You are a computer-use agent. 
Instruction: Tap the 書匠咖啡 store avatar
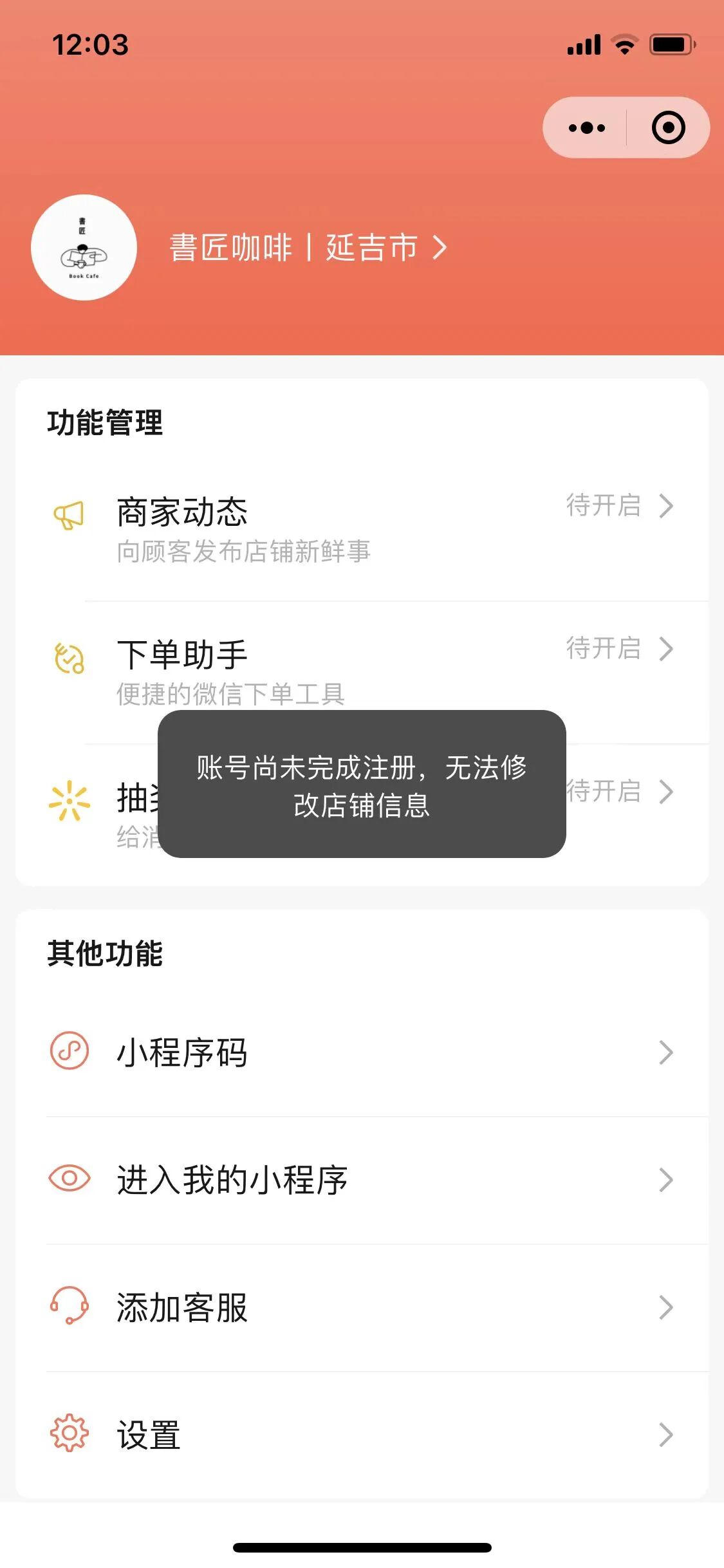(x=84, y=248)
